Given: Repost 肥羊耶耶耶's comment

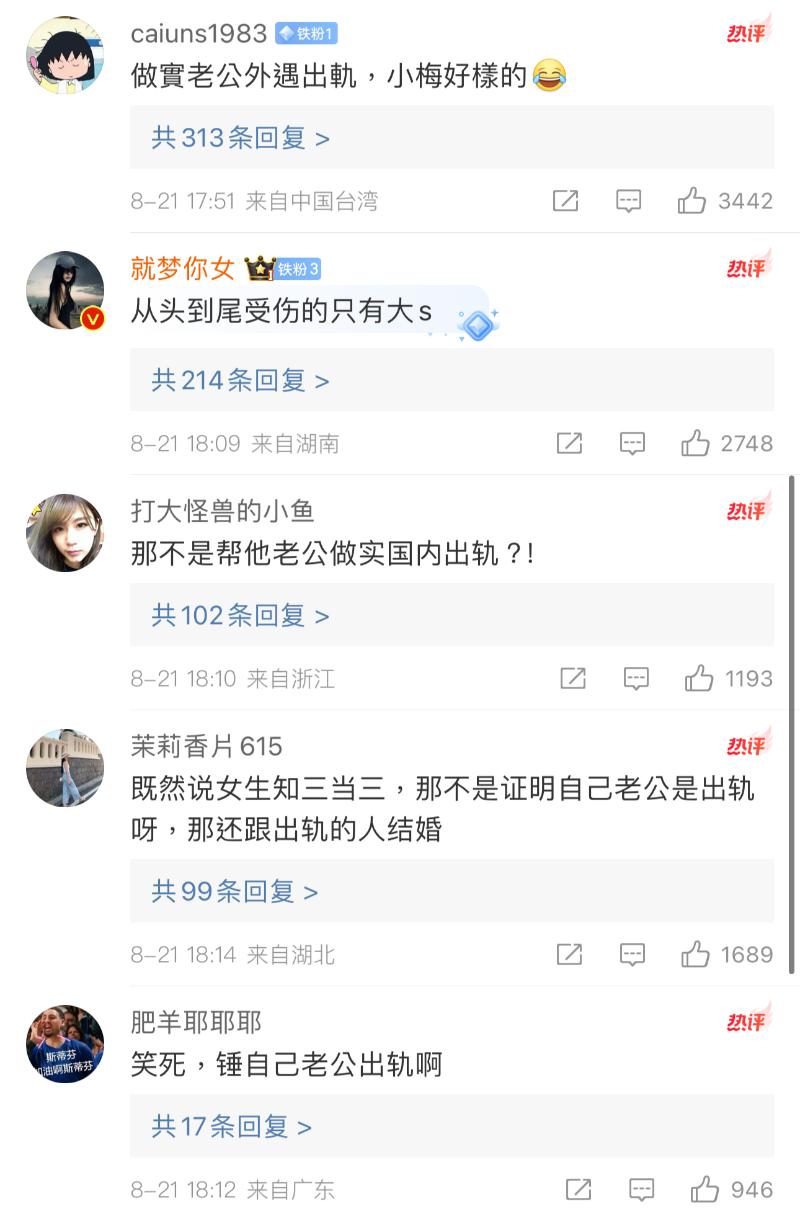Looking at the screenshot, I should [578, 1190].
